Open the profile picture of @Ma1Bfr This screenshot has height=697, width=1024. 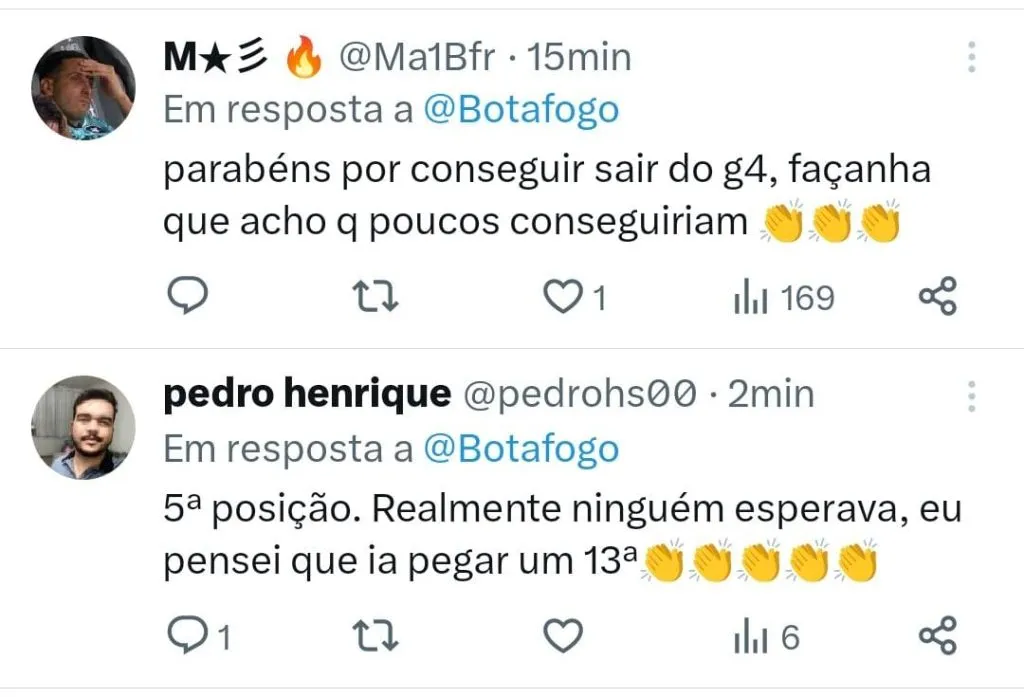[84, 88]
